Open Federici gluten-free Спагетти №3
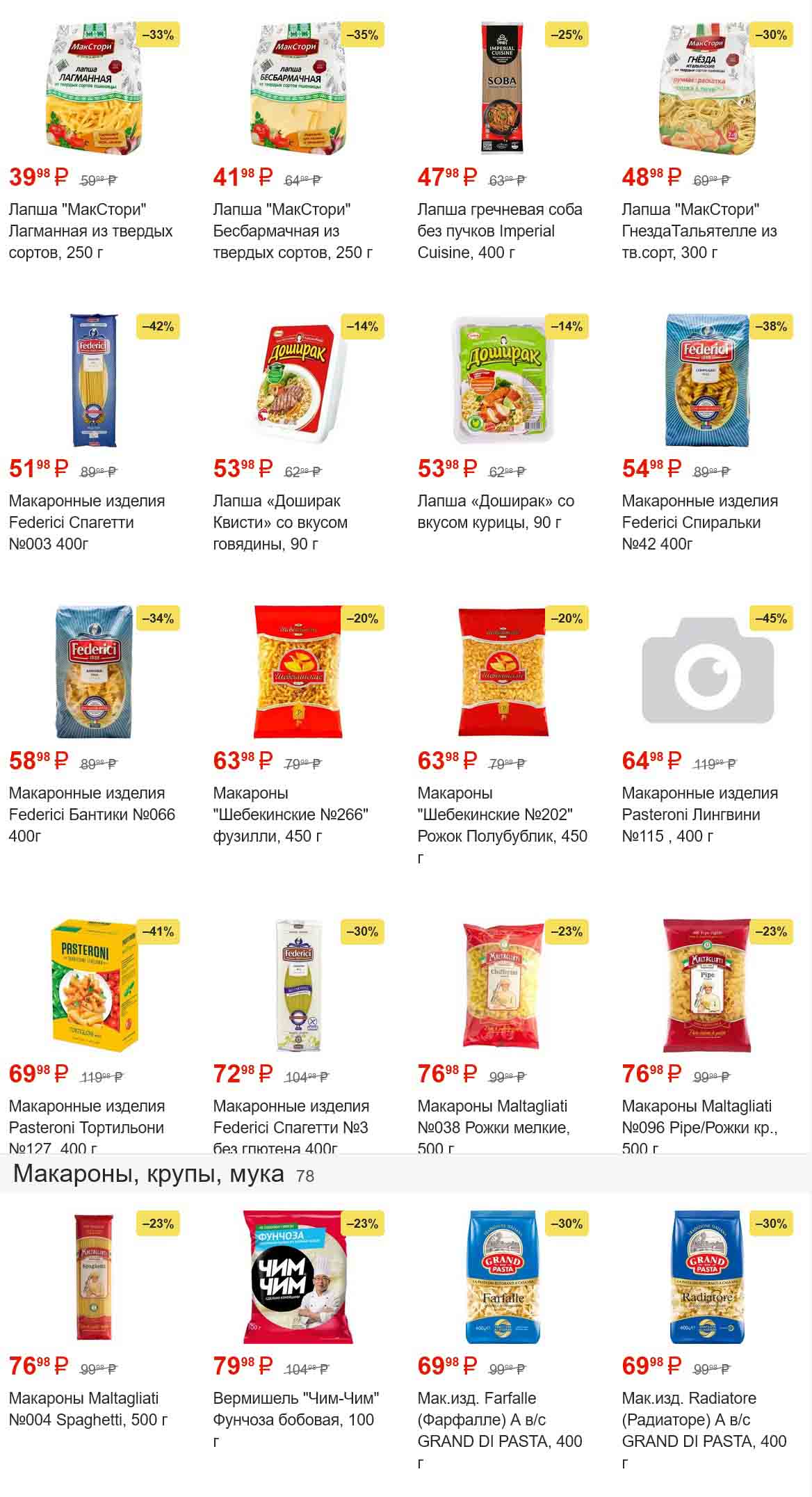The image size is (812, 1497). coord(299,985)
